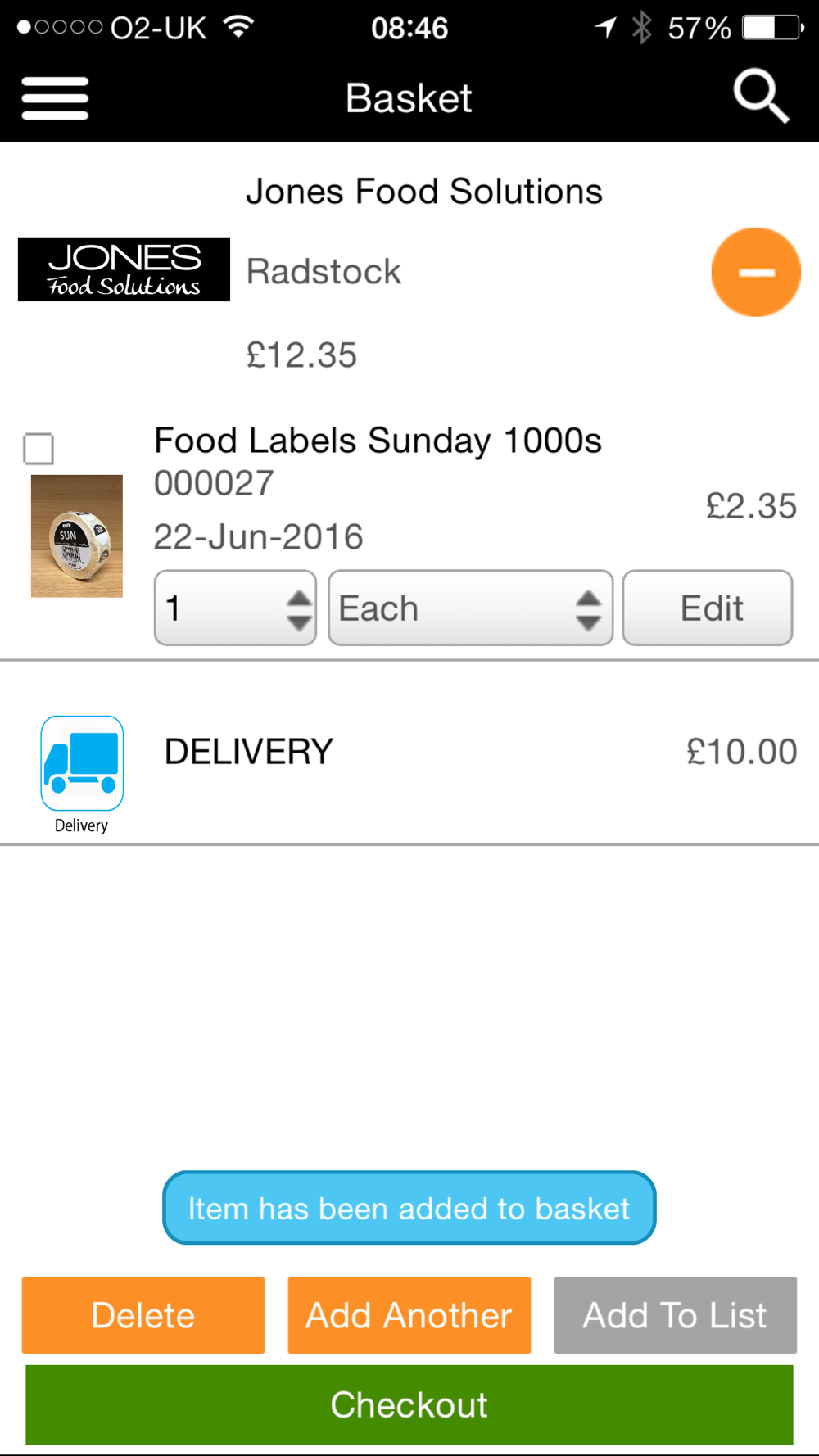This screenshot has height=1456, width=819.
Task: Select the Food Labels Sunday checkbox
Action: (x=38, y=449)
